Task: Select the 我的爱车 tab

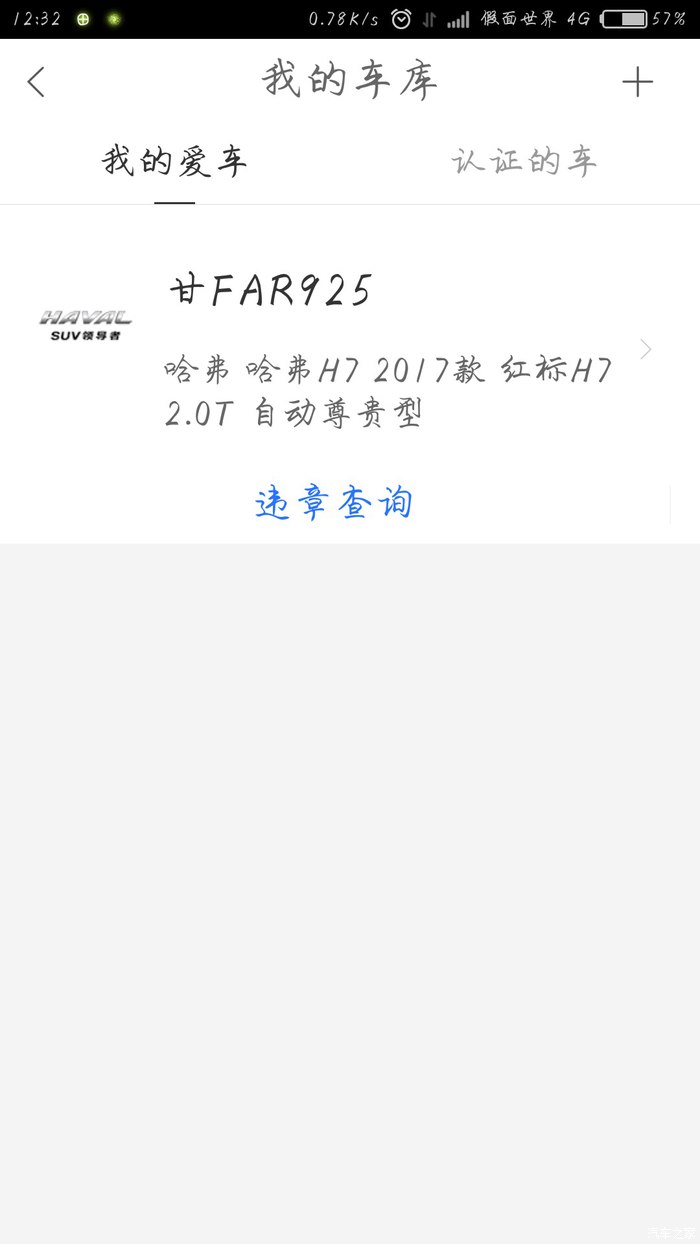Action: click(174, 161)
